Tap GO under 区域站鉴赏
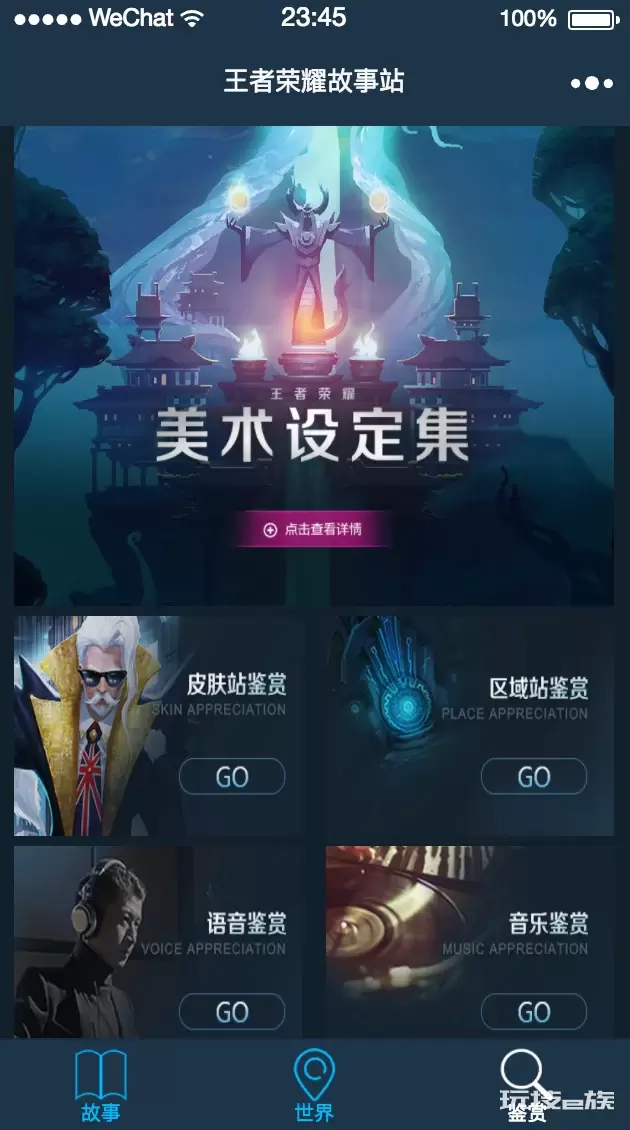630x1130 pixels. (x=534, y=777)
